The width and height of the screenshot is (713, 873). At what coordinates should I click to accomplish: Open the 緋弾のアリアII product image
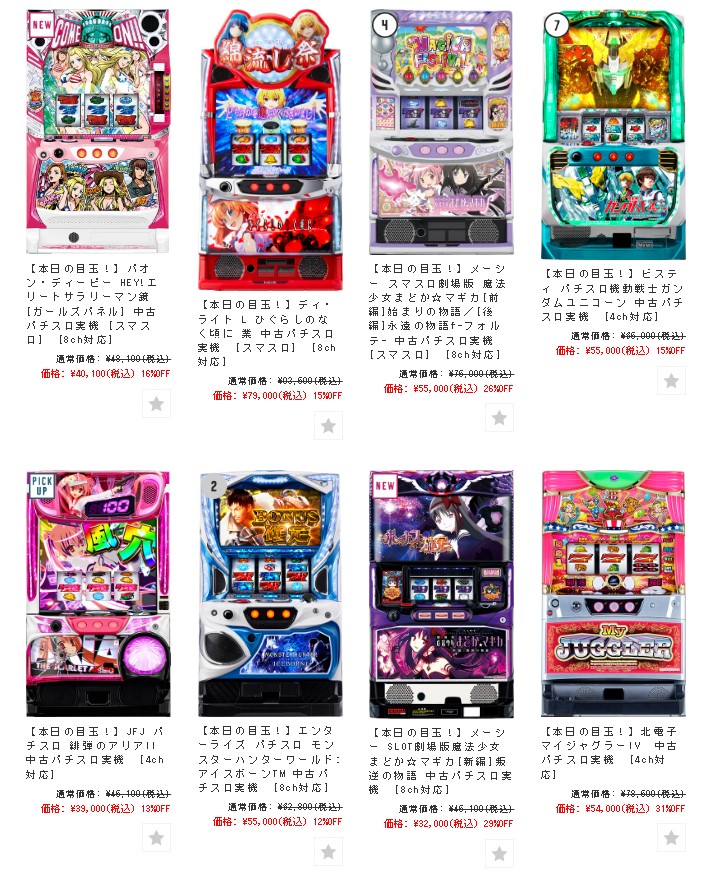(x=98, y=592)
